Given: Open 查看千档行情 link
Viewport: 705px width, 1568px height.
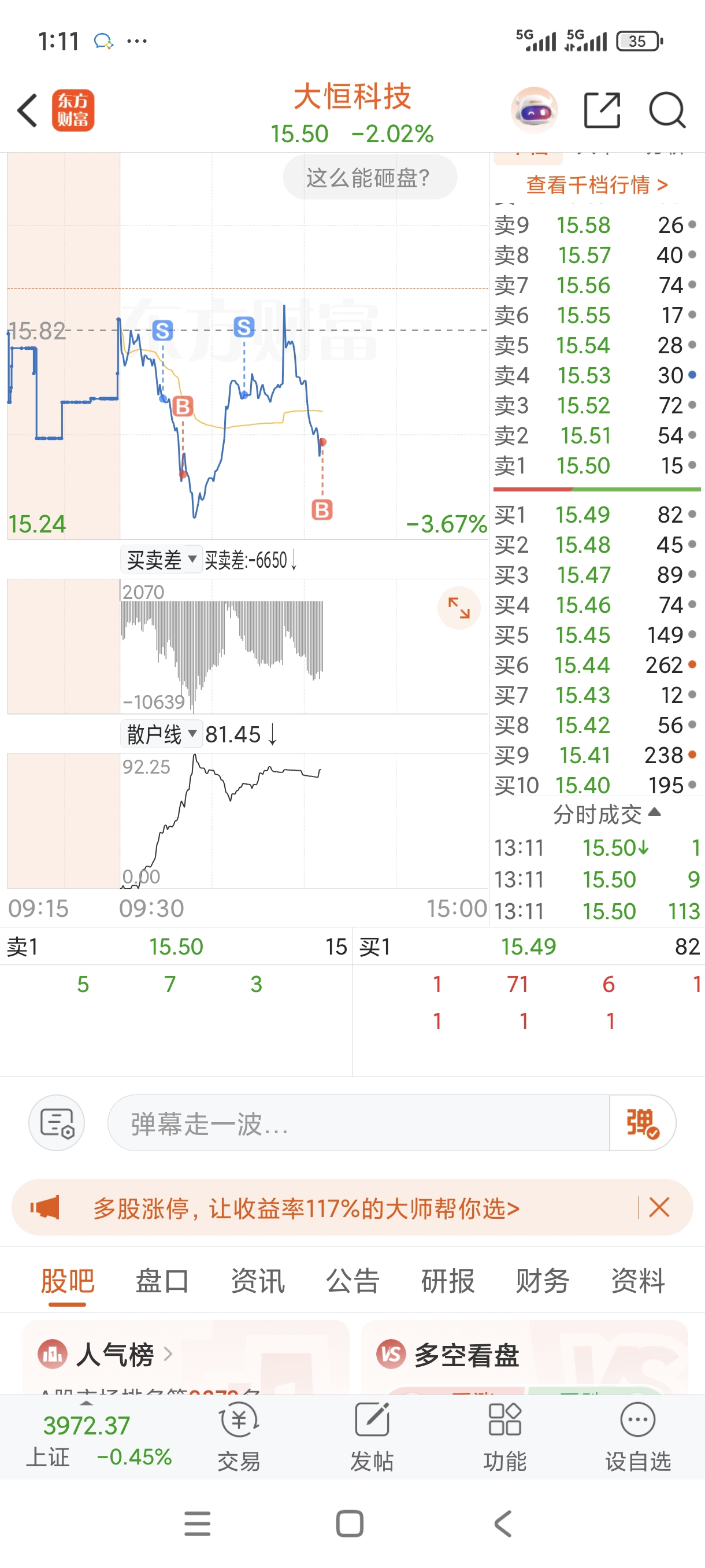Looking at the screenshot, I should (x=597, y=184).
